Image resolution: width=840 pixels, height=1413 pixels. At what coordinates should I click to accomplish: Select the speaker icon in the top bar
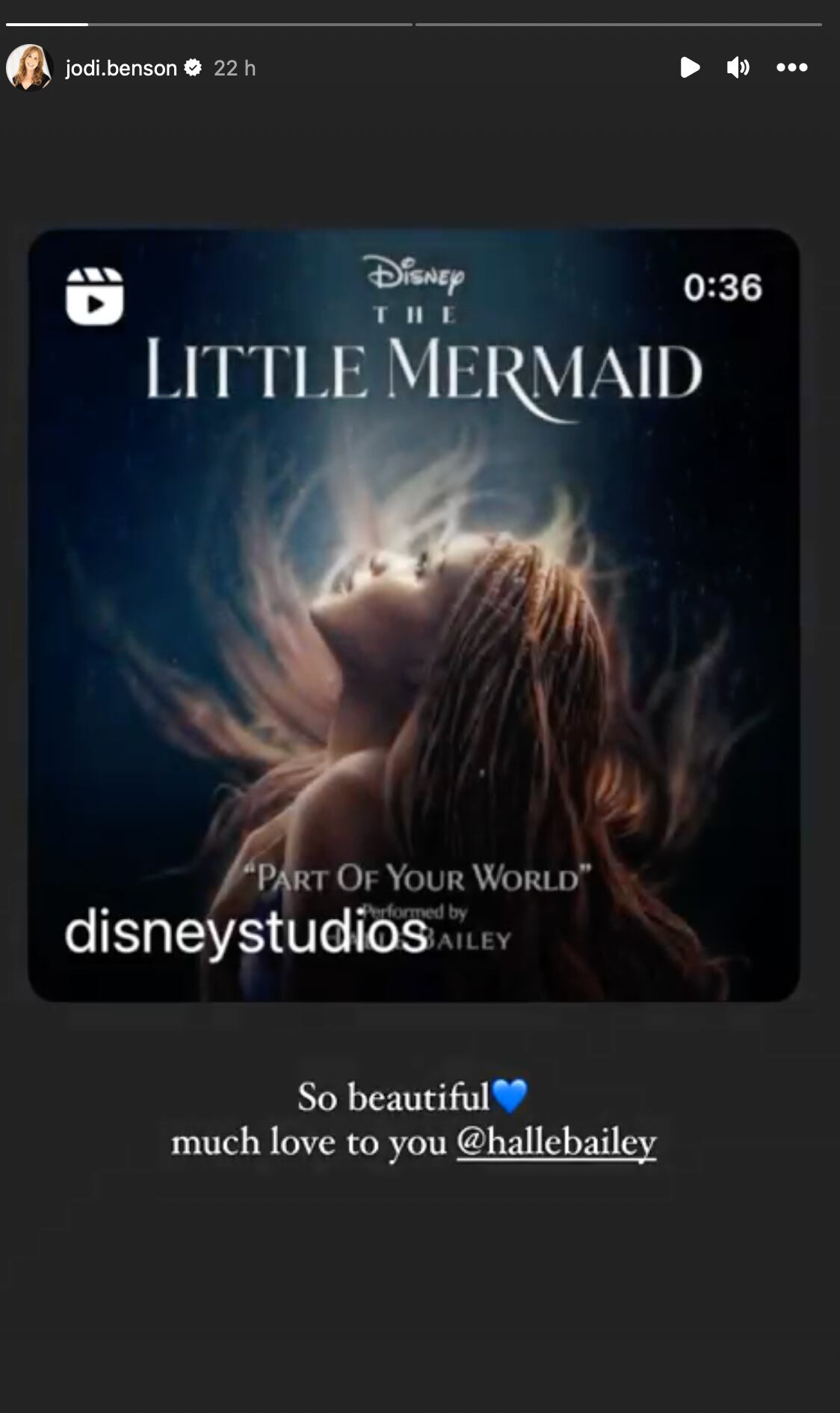click(738, 67)
